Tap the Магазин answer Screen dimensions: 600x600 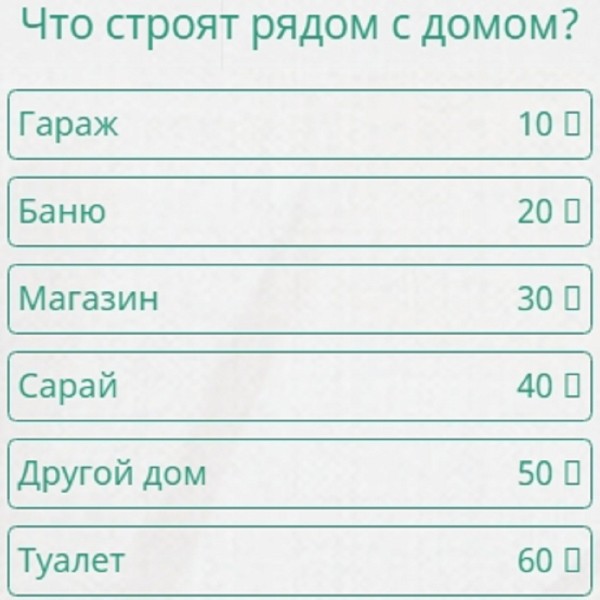[x=298, y=299]
